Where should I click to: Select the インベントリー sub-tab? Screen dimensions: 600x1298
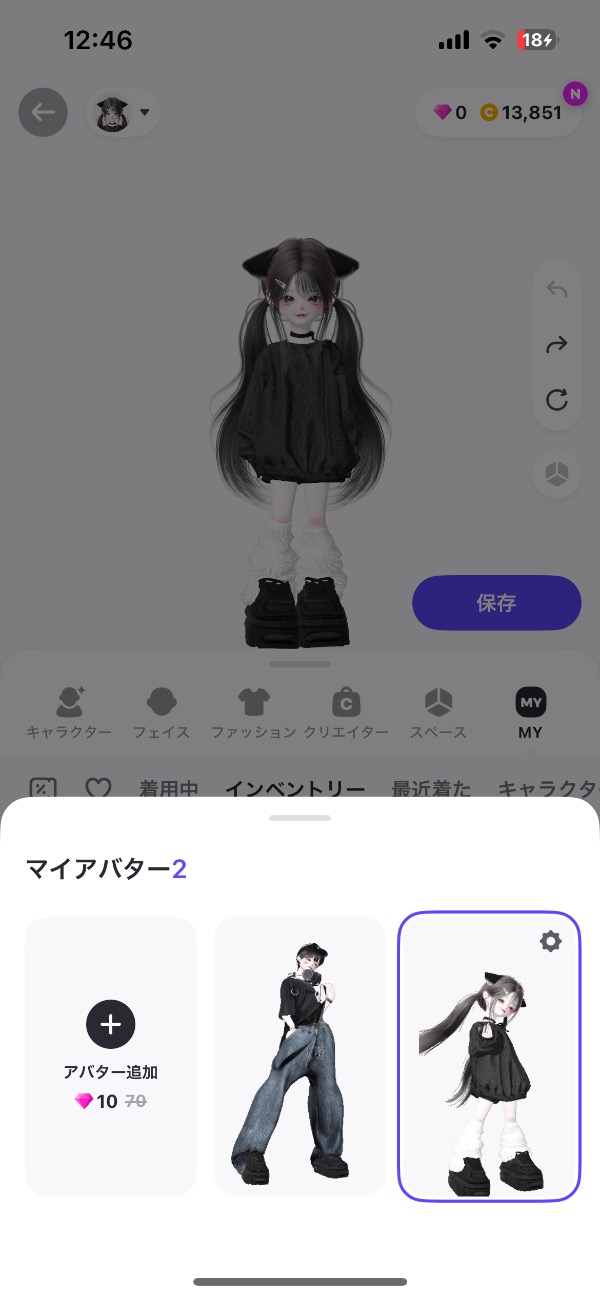[294, 789]
